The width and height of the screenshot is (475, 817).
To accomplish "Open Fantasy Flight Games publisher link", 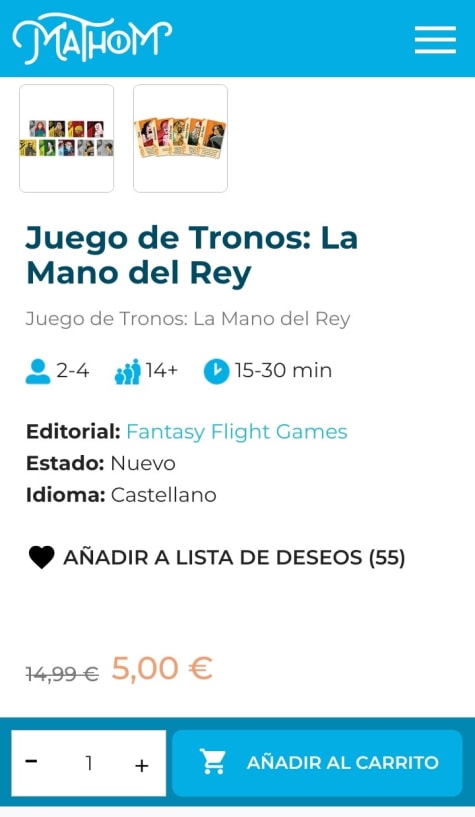I will pos(236,432).
